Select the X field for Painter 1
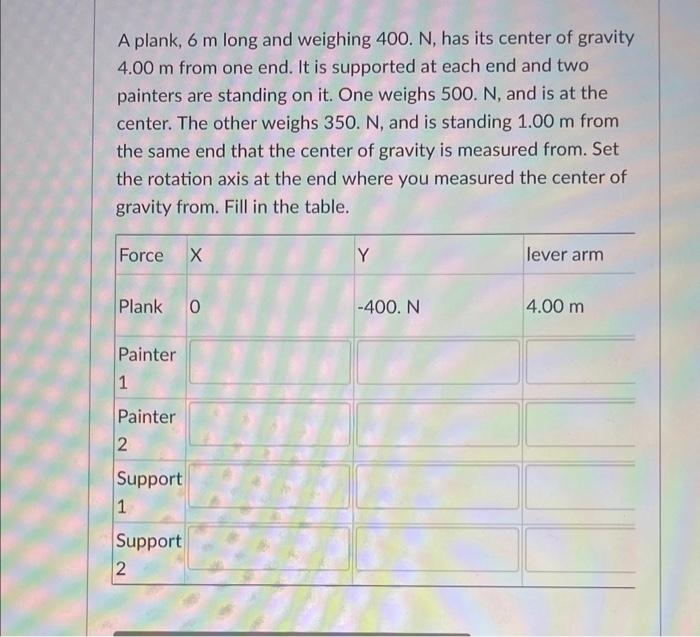Image resolution: width=700 pixels, height=637 pixels. click(269, 362)
